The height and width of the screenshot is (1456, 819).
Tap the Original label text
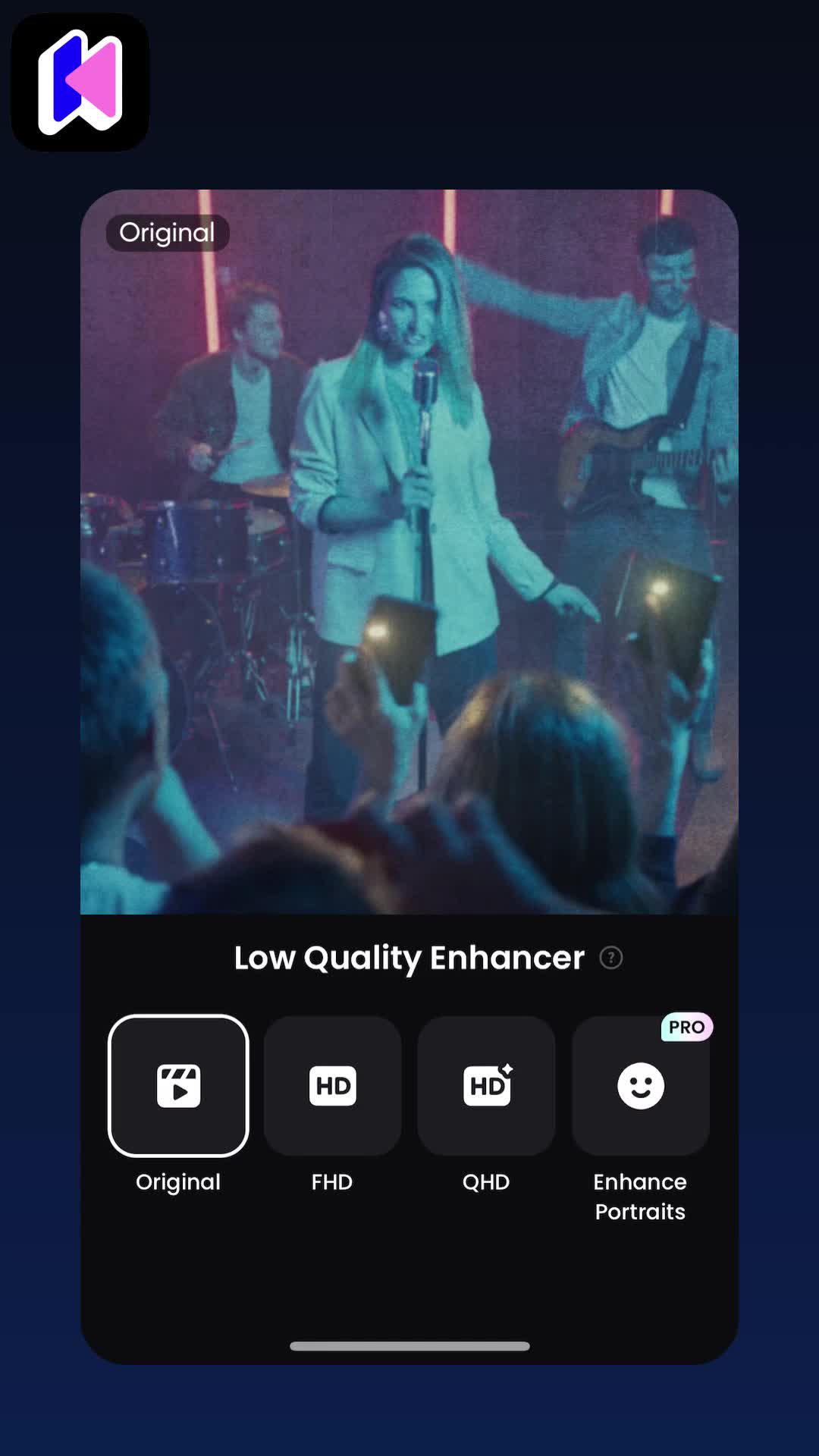click(x=177, y=1181)
